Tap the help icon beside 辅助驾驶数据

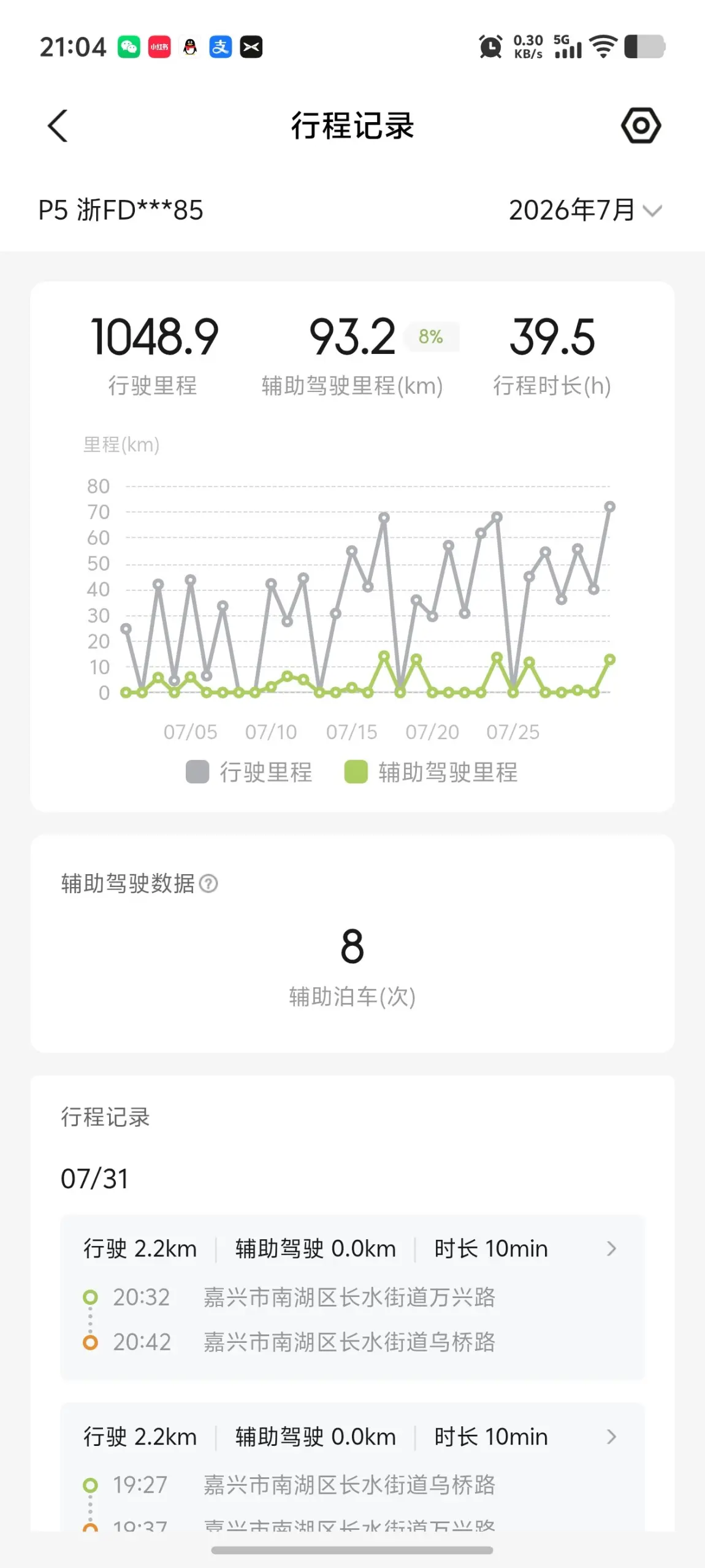pos(208,883)
